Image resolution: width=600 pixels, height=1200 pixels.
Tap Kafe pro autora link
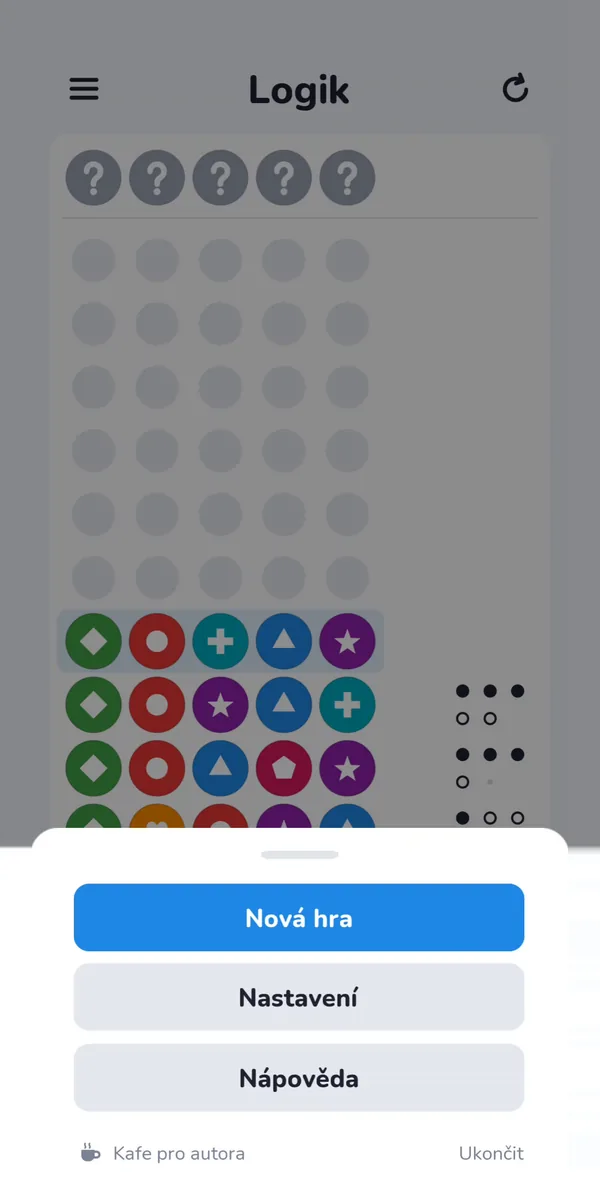pos(163,1153)
